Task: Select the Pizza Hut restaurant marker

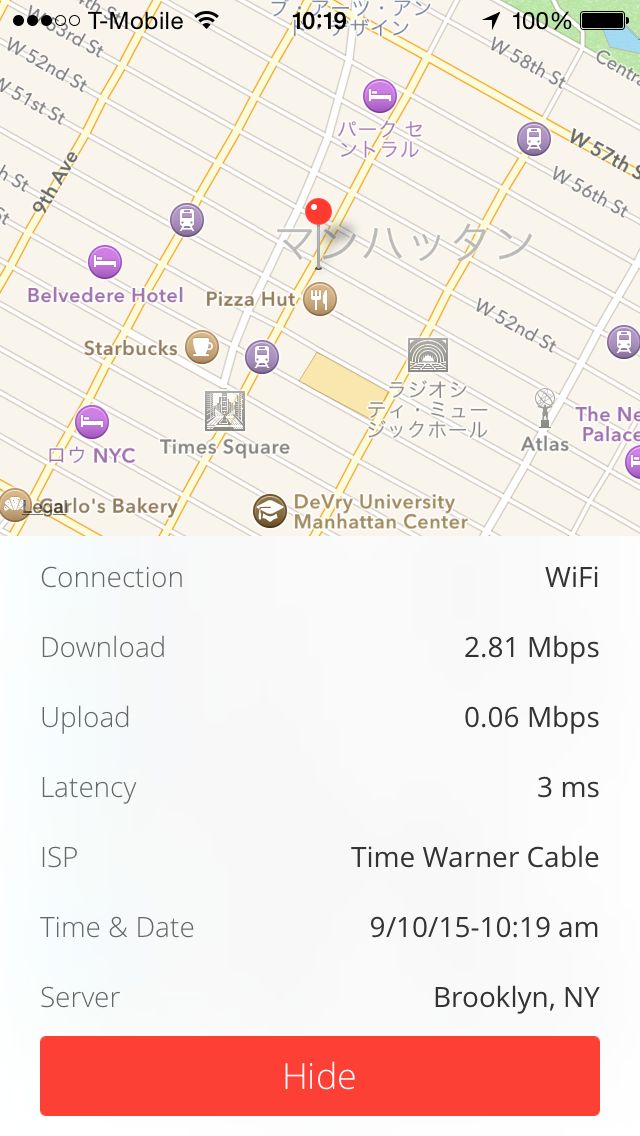Action: click(320, 298)
